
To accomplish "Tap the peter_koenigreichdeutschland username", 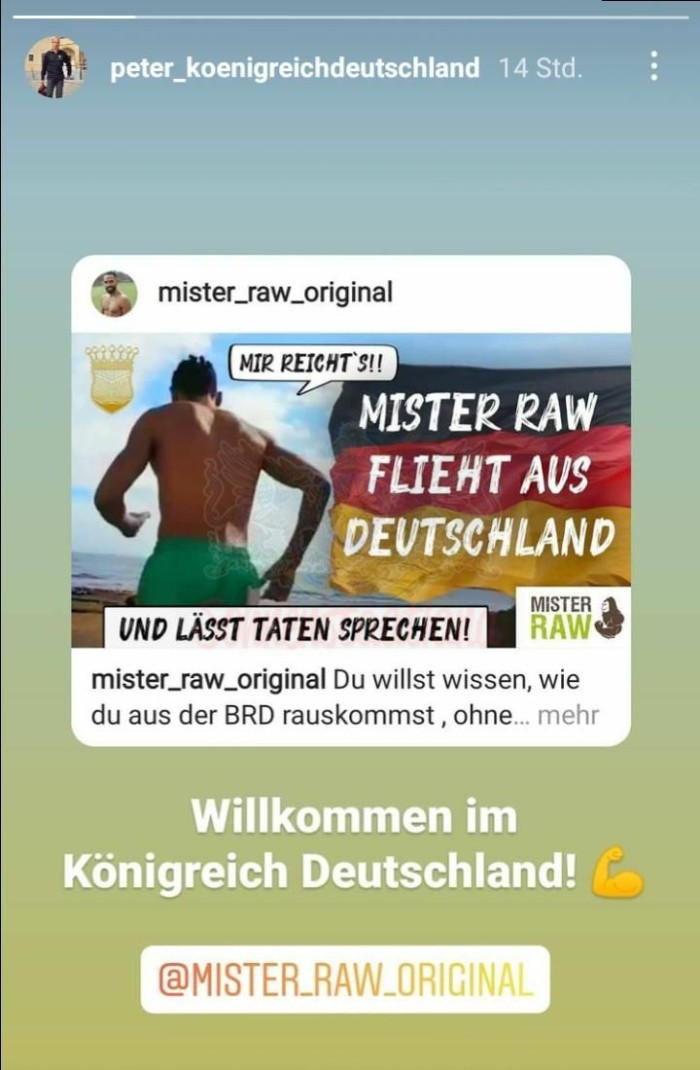I will tap(295, 68).
